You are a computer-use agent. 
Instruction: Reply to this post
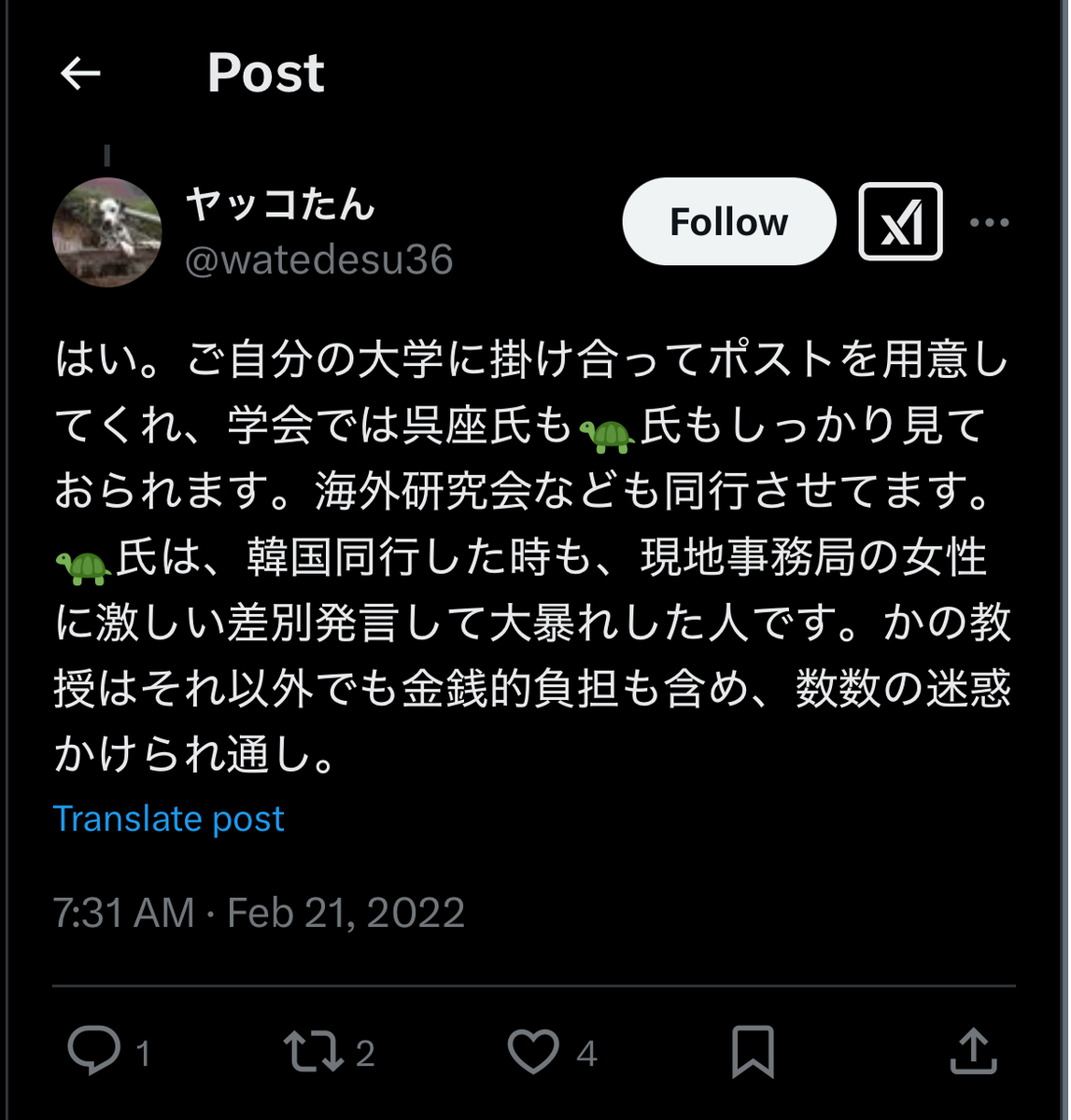pos(94,1051)
